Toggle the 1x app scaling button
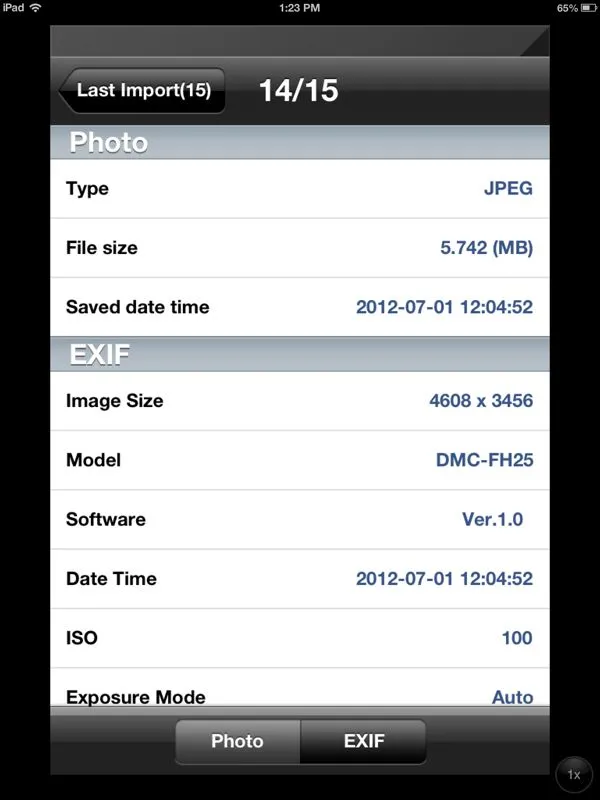 coord(574,775)
